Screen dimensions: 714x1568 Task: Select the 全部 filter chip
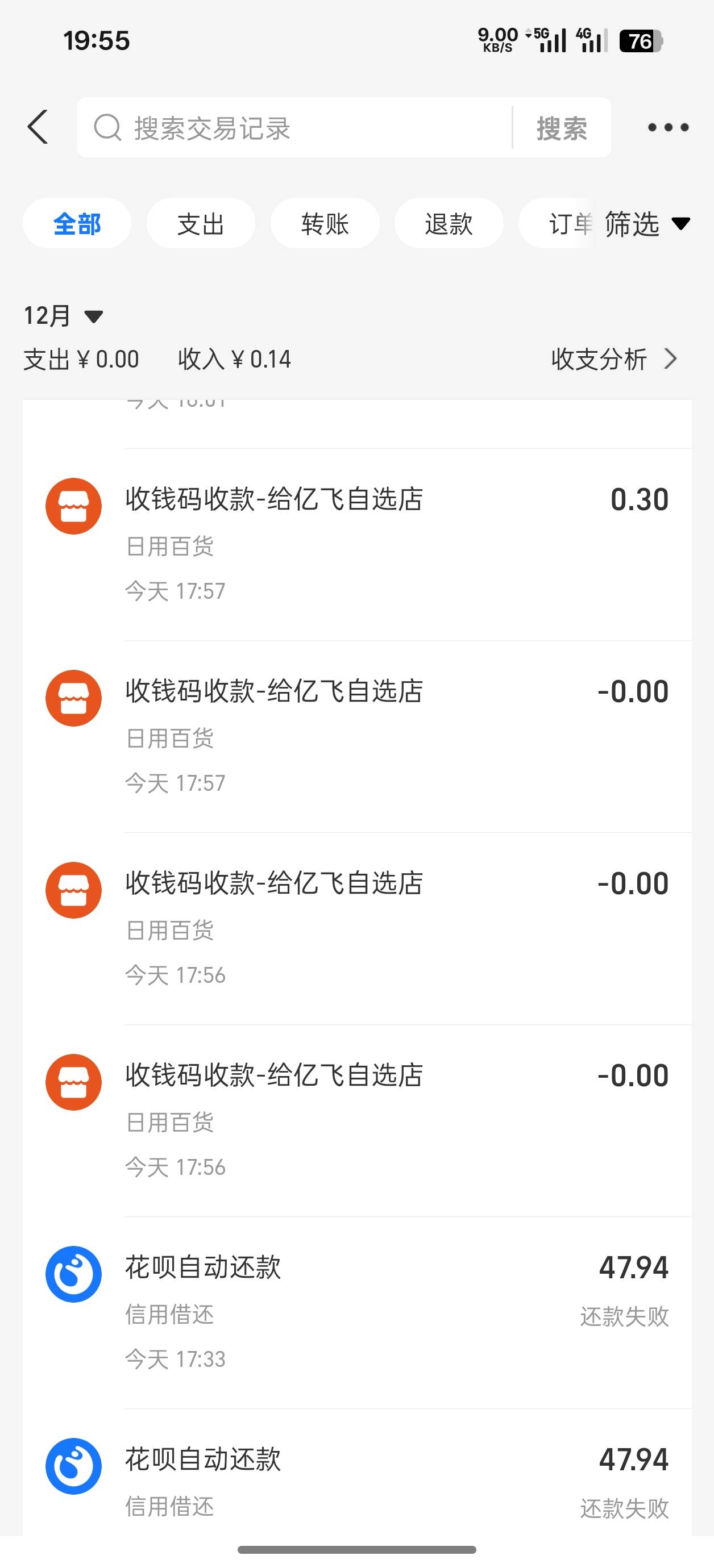(77, 223)
